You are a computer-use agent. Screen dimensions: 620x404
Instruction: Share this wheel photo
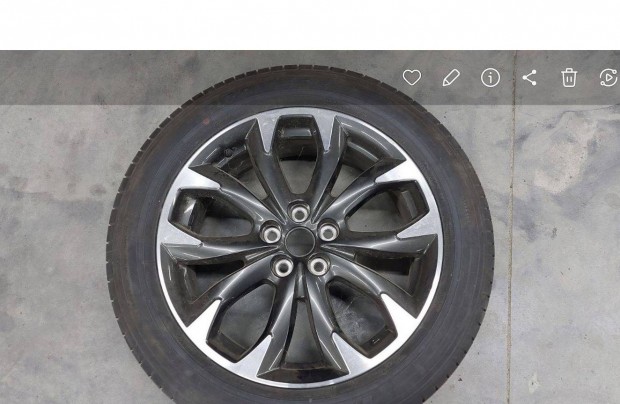[x=530, y=78]
